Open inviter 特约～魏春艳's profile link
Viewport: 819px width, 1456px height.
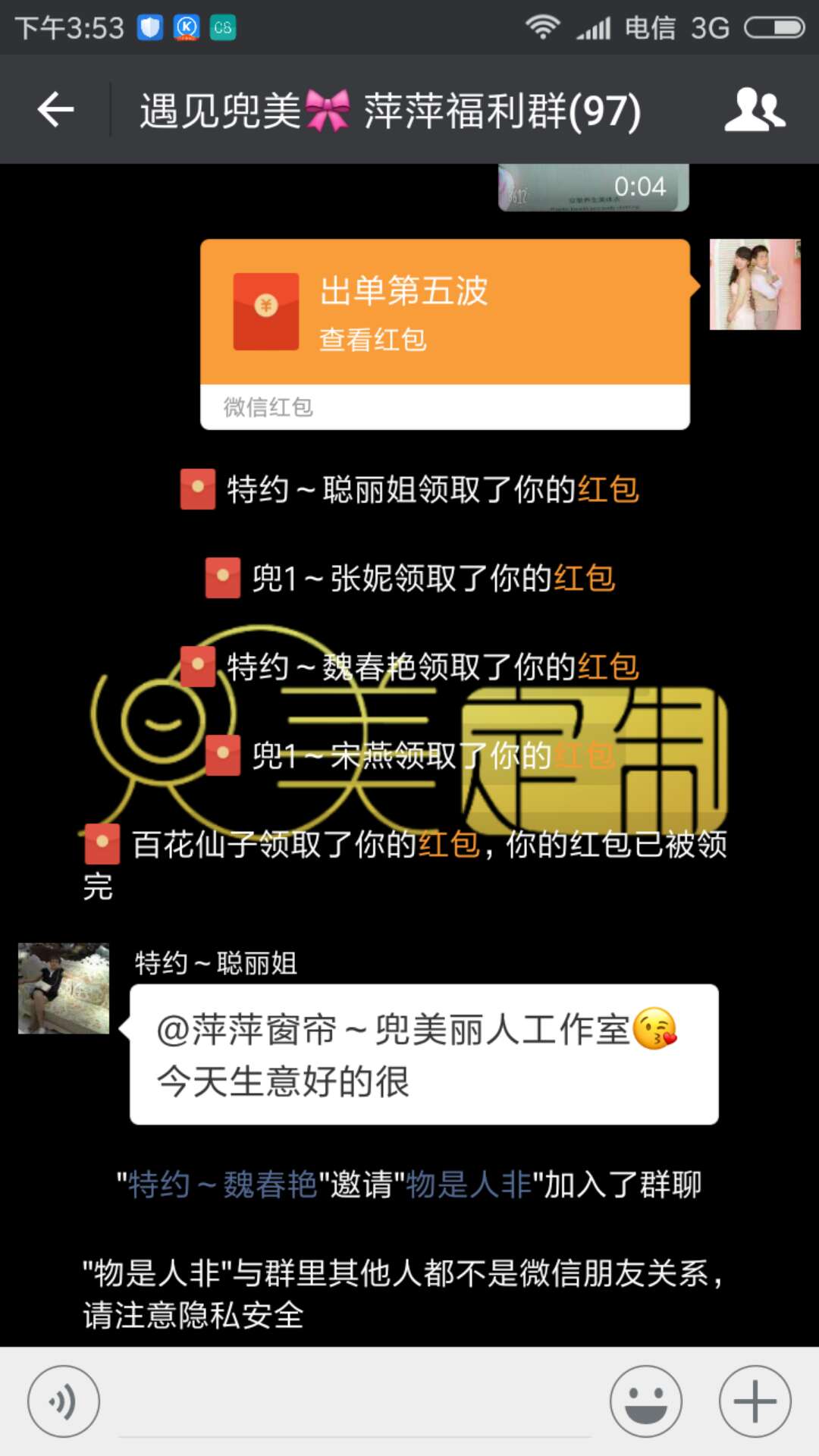[x=222, y=1185]
